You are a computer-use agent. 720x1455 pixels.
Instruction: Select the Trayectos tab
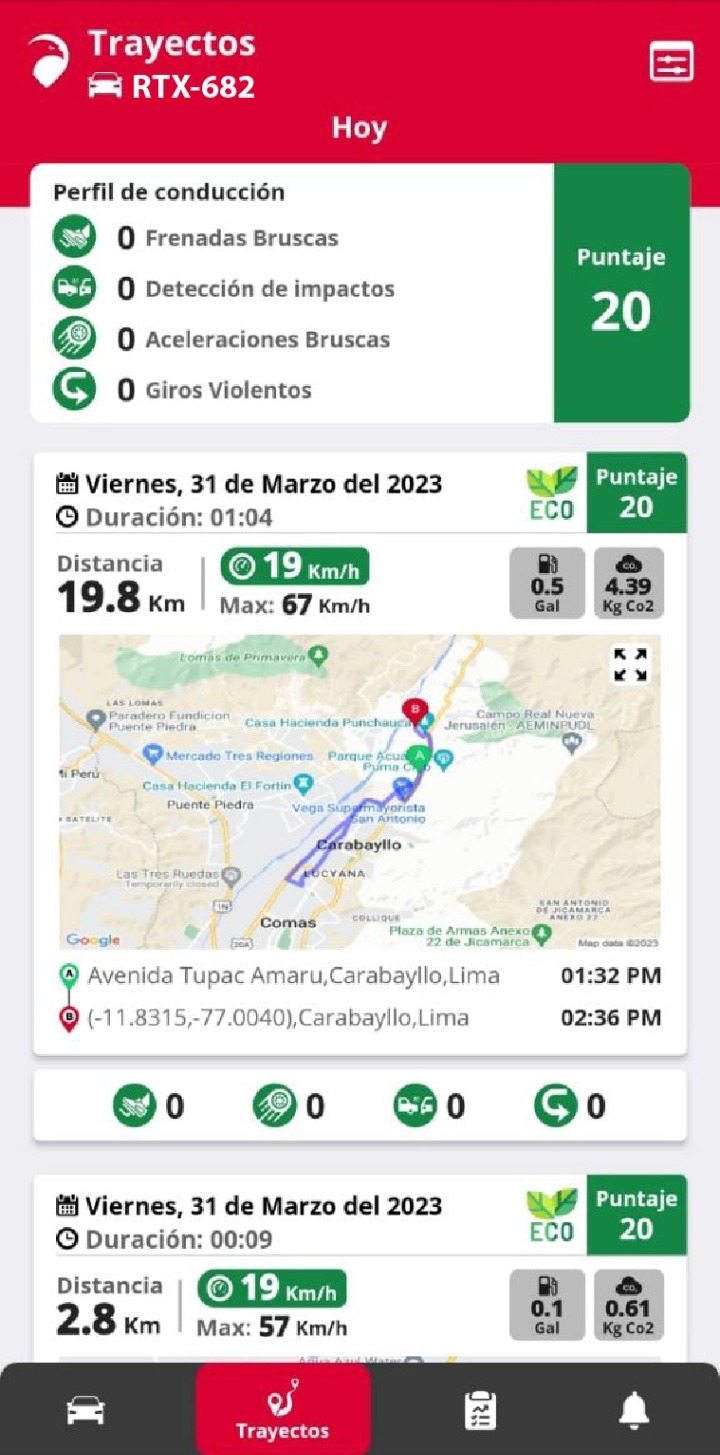[283, 1410]
